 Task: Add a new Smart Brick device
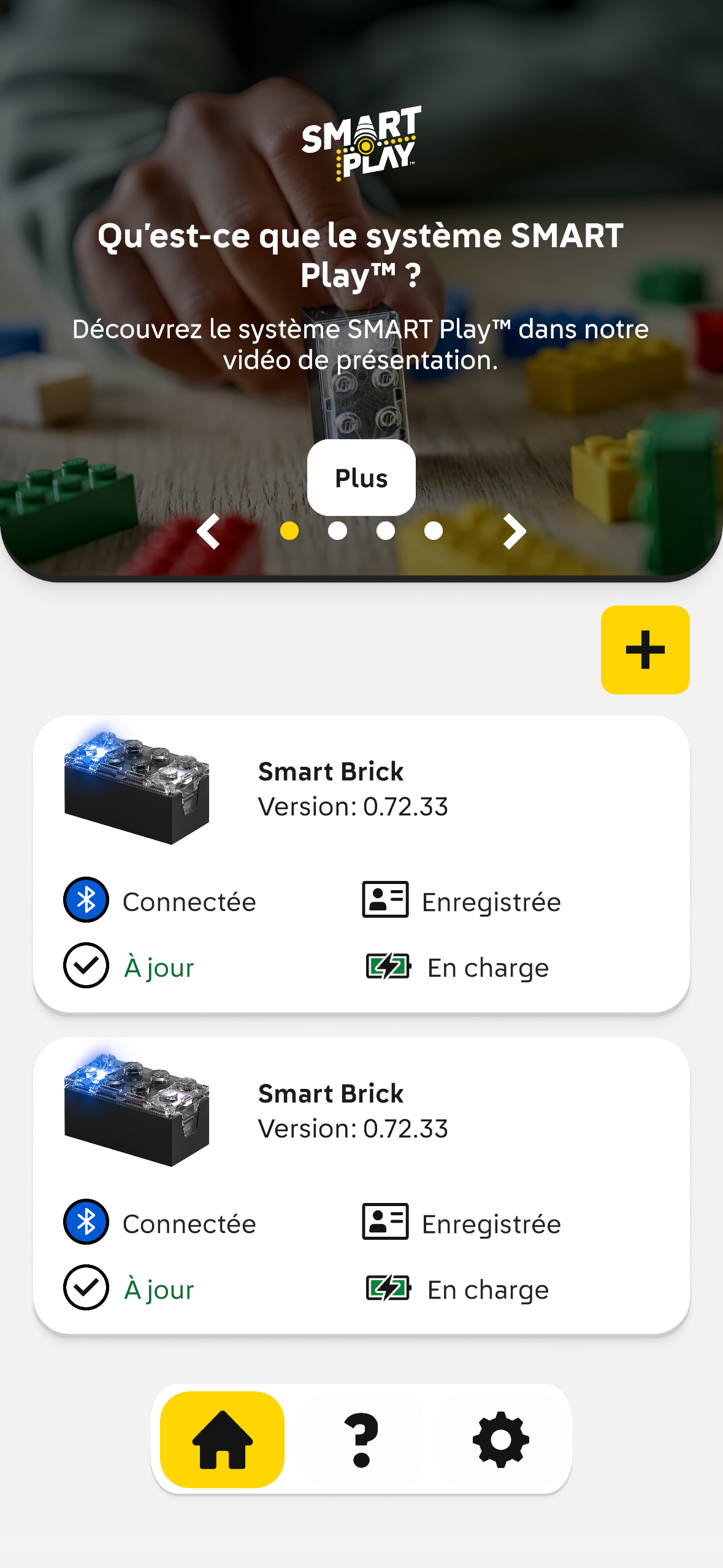point(645,650)
